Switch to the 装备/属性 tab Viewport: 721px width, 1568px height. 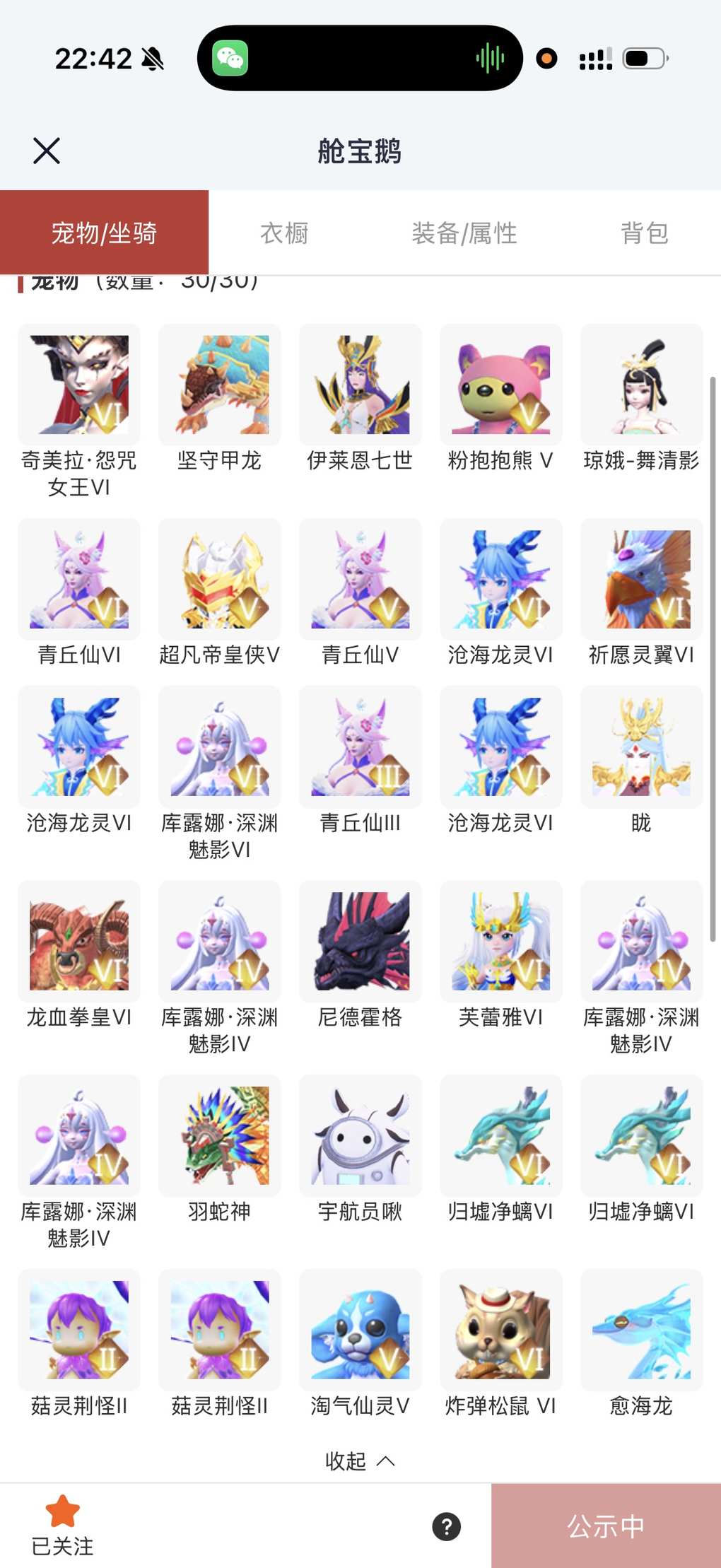464,233
